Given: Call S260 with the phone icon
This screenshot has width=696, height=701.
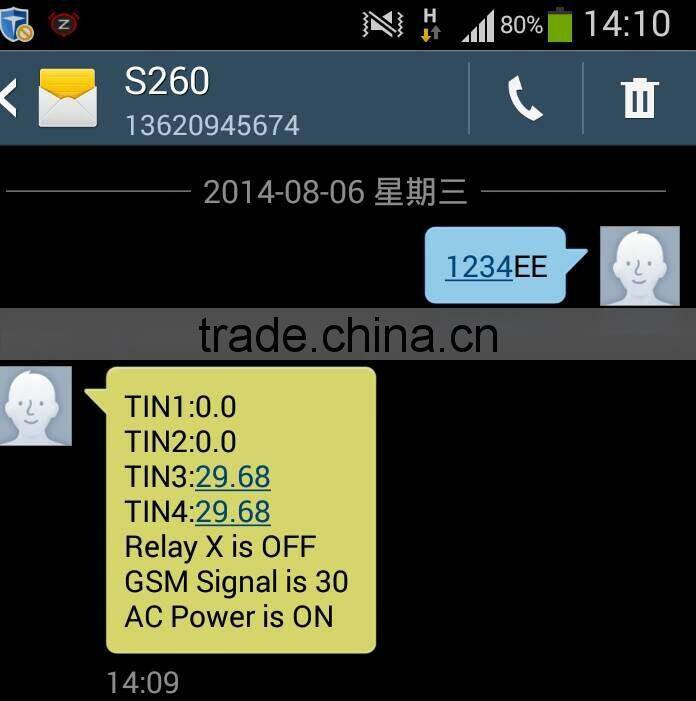Looking at the screenshot, I should click(x=525, y=99).
